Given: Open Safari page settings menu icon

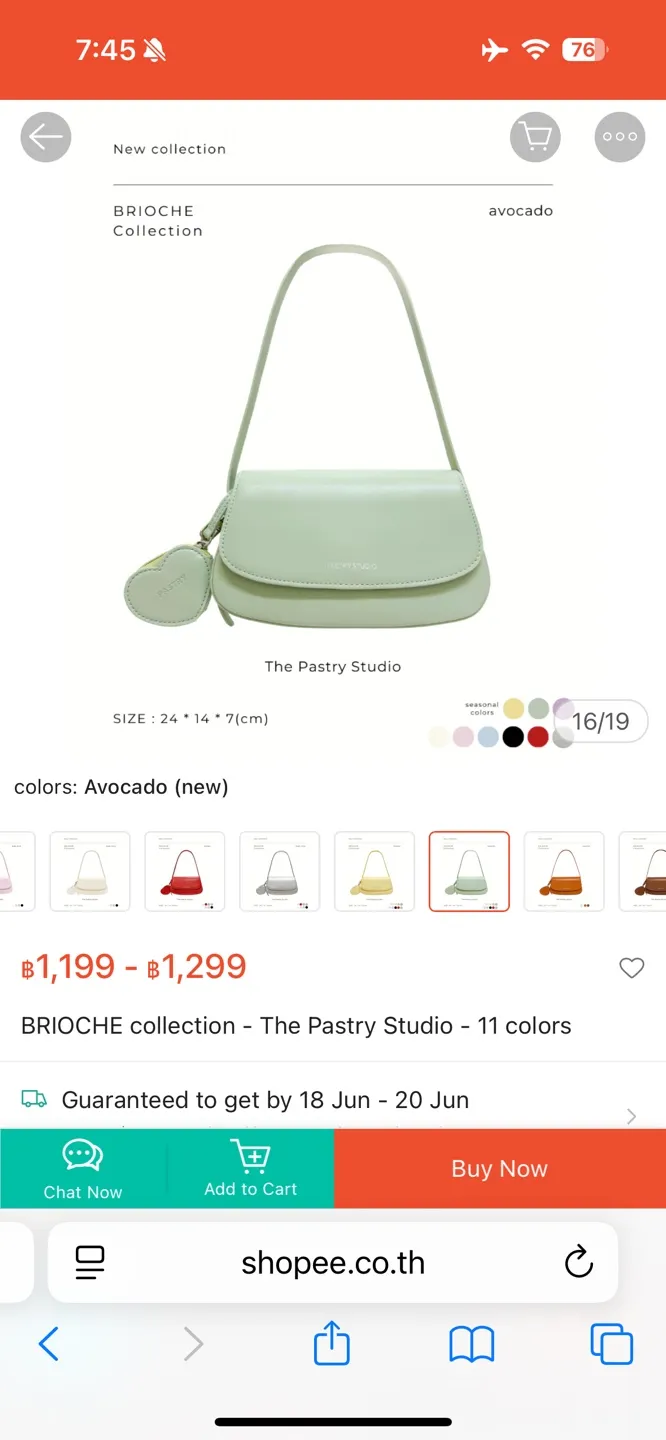Looking at the screenshot, I should 90,1262.
